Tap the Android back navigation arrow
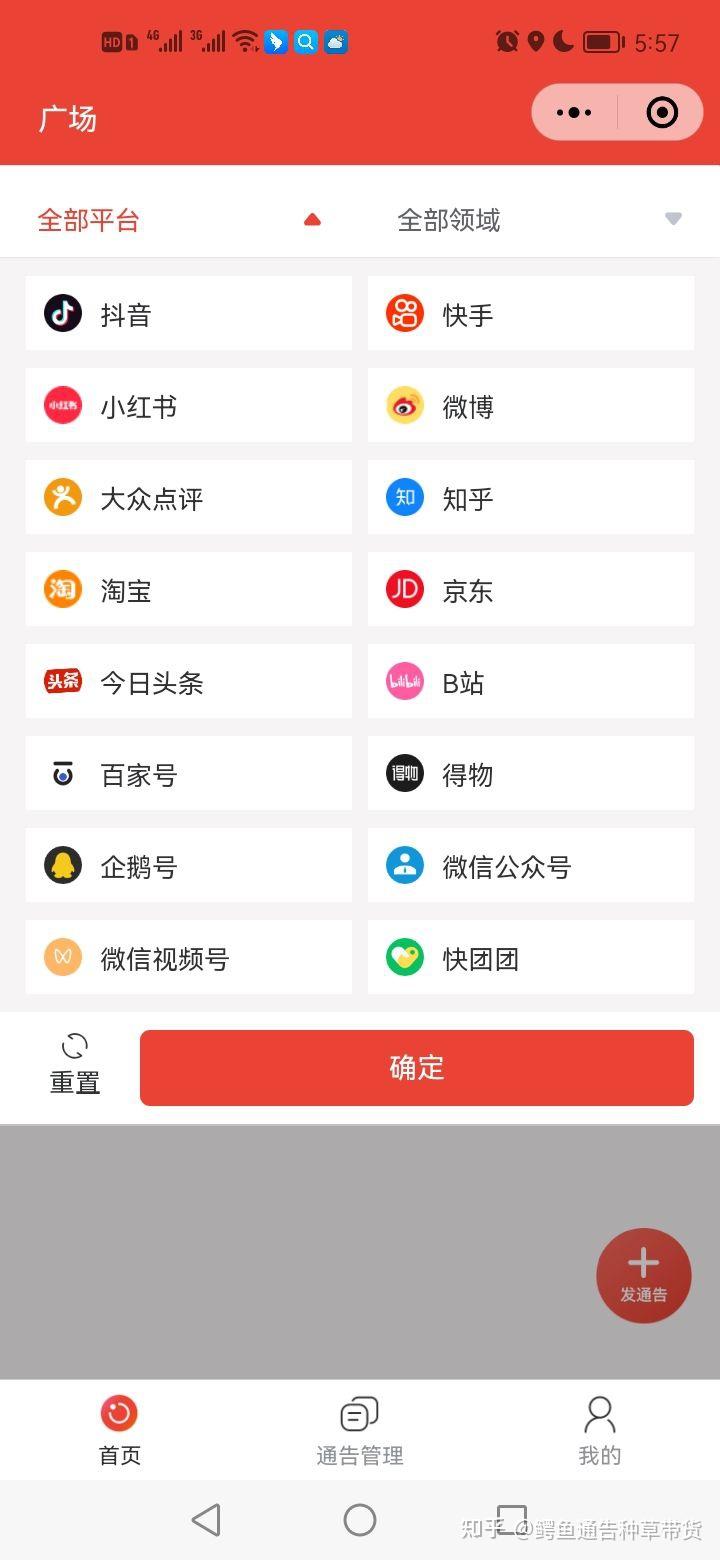720x1560 pixels. coord(206,1519)
